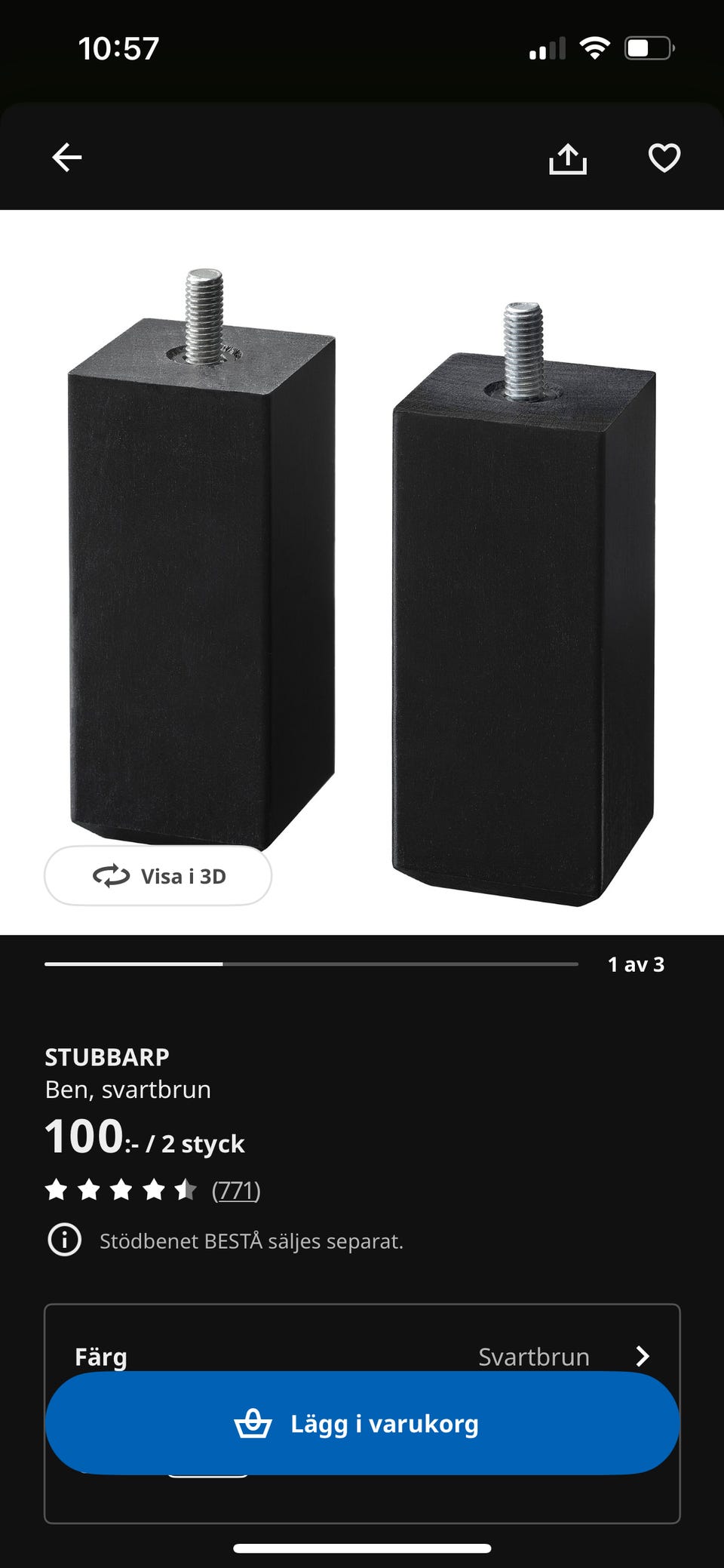Tap Lägg i varukorg button
The image size is (724, 1568).
(x=362, y=1423)
